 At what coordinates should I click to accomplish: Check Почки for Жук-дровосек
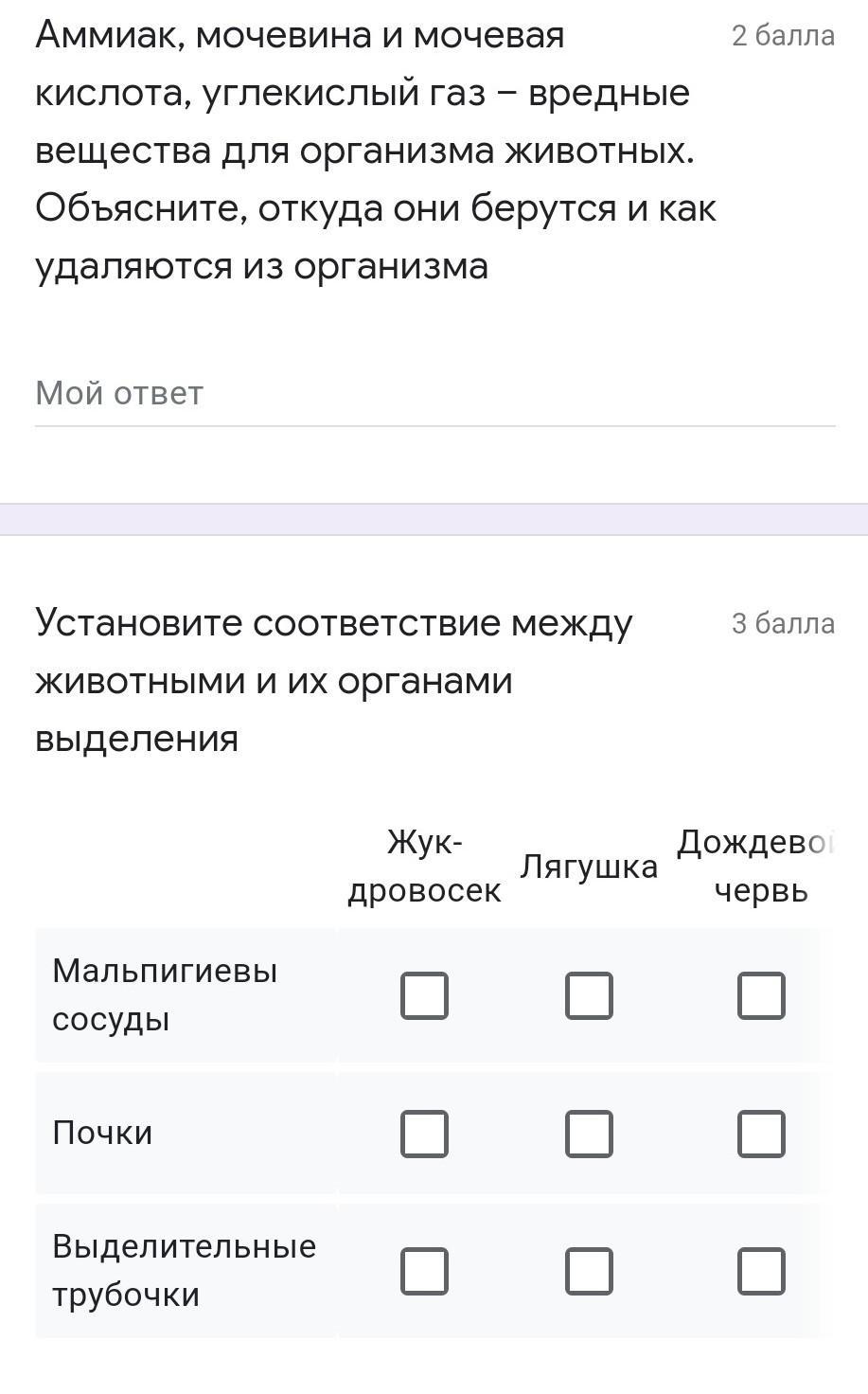tap(424, 1134)
